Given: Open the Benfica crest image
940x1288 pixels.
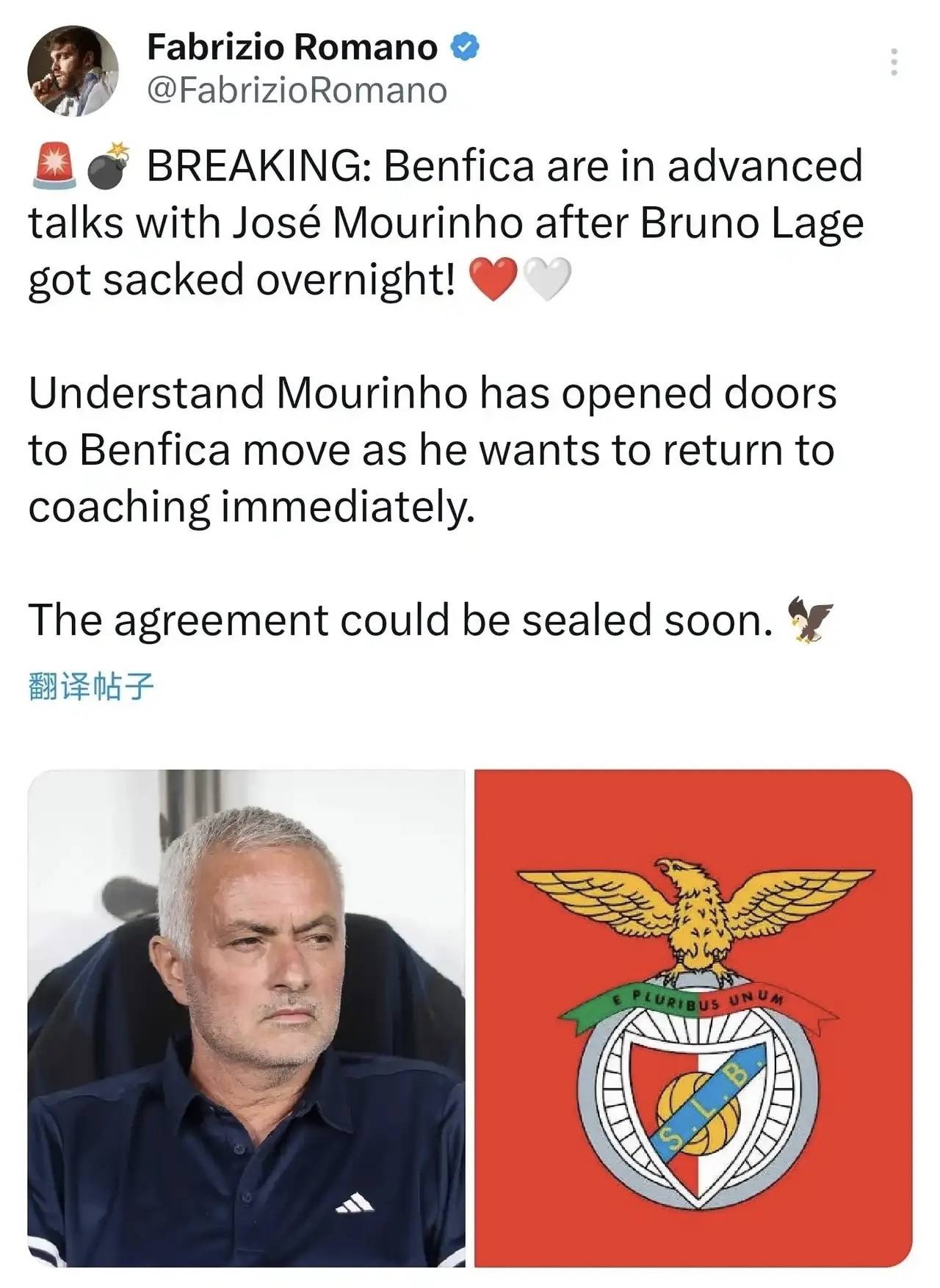Looking at the screenshot, I should pyautogui.click(x=693, y=1017).
